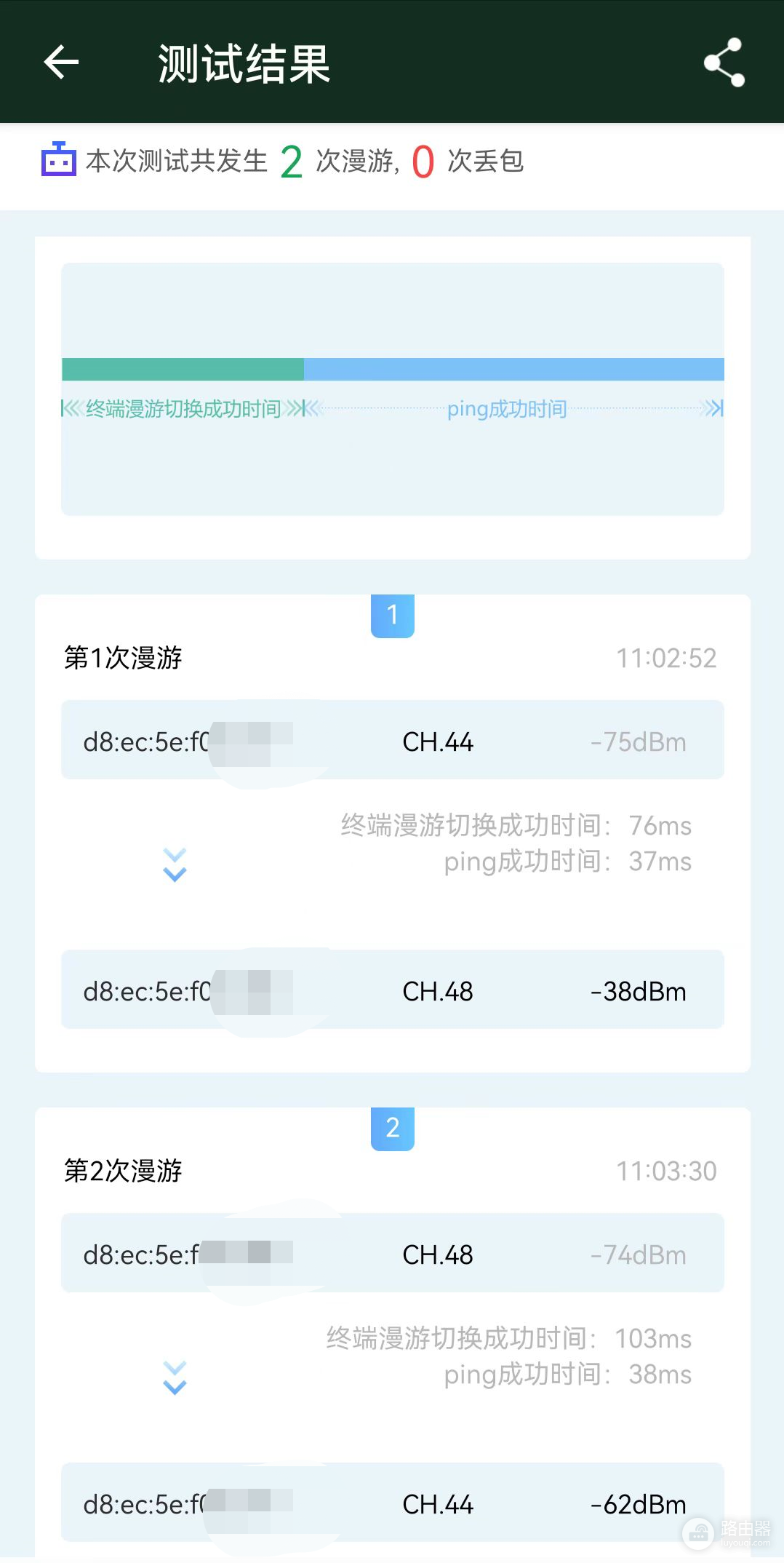
Task: Share the roaming test results
Action: 724,63
